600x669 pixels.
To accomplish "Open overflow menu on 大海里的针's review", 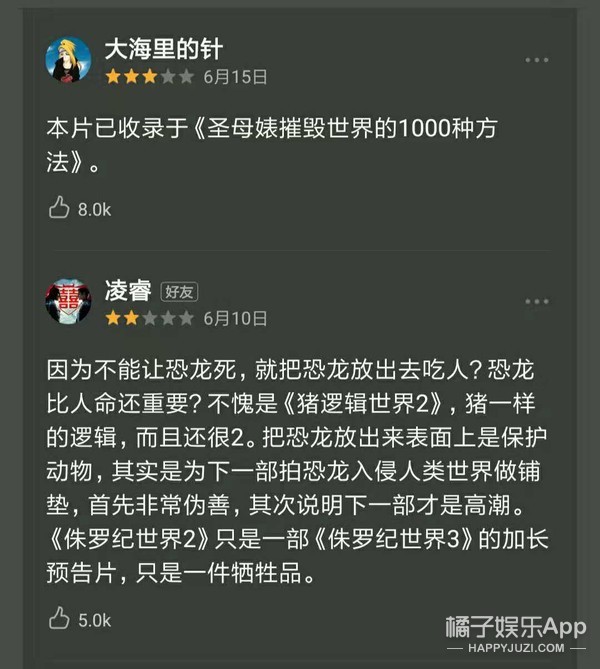I will click(x=536, y=60).
